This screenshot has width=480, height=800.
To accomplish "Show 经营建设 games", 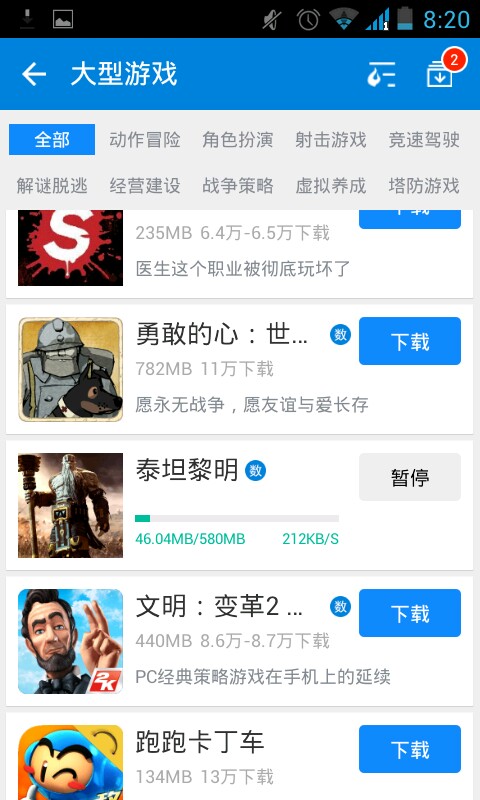I will (x=145, y=185).
